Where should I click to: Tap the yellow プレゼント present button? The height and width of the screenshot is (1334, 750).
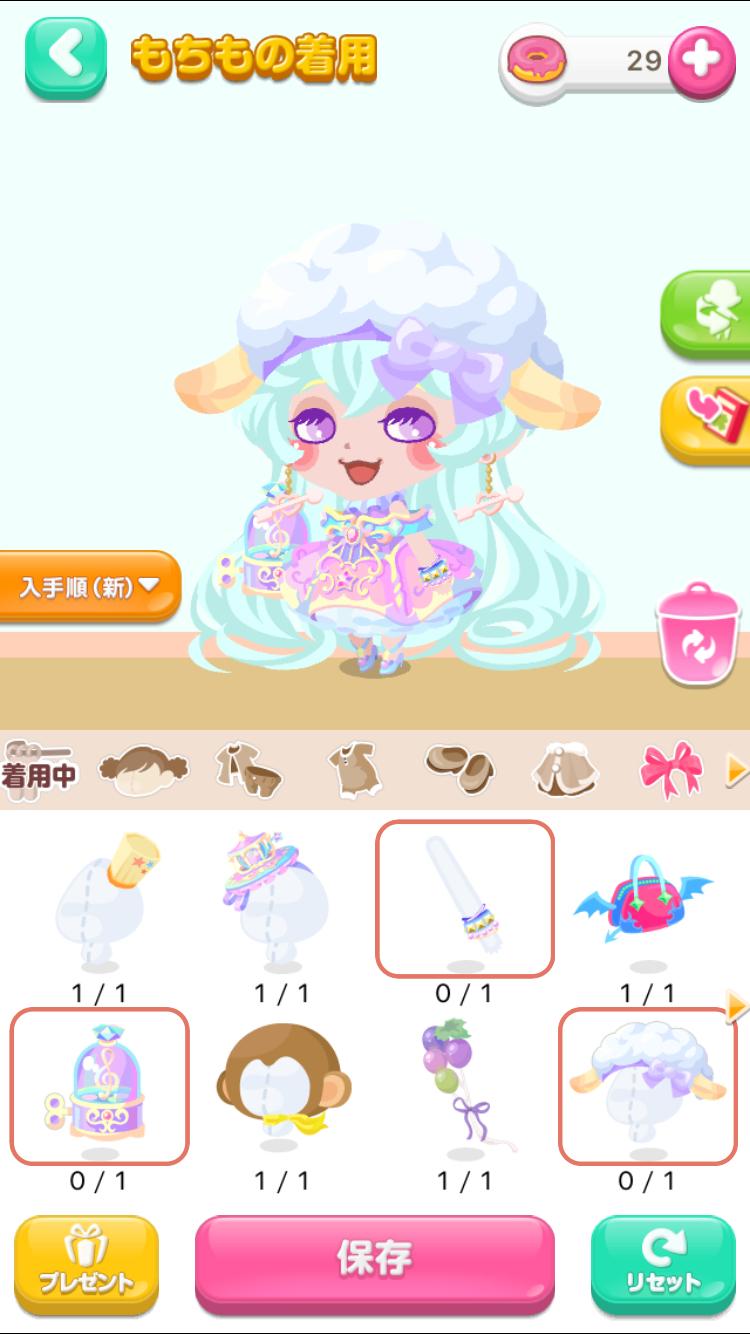pyautogui.click(x=87, y=1265)
